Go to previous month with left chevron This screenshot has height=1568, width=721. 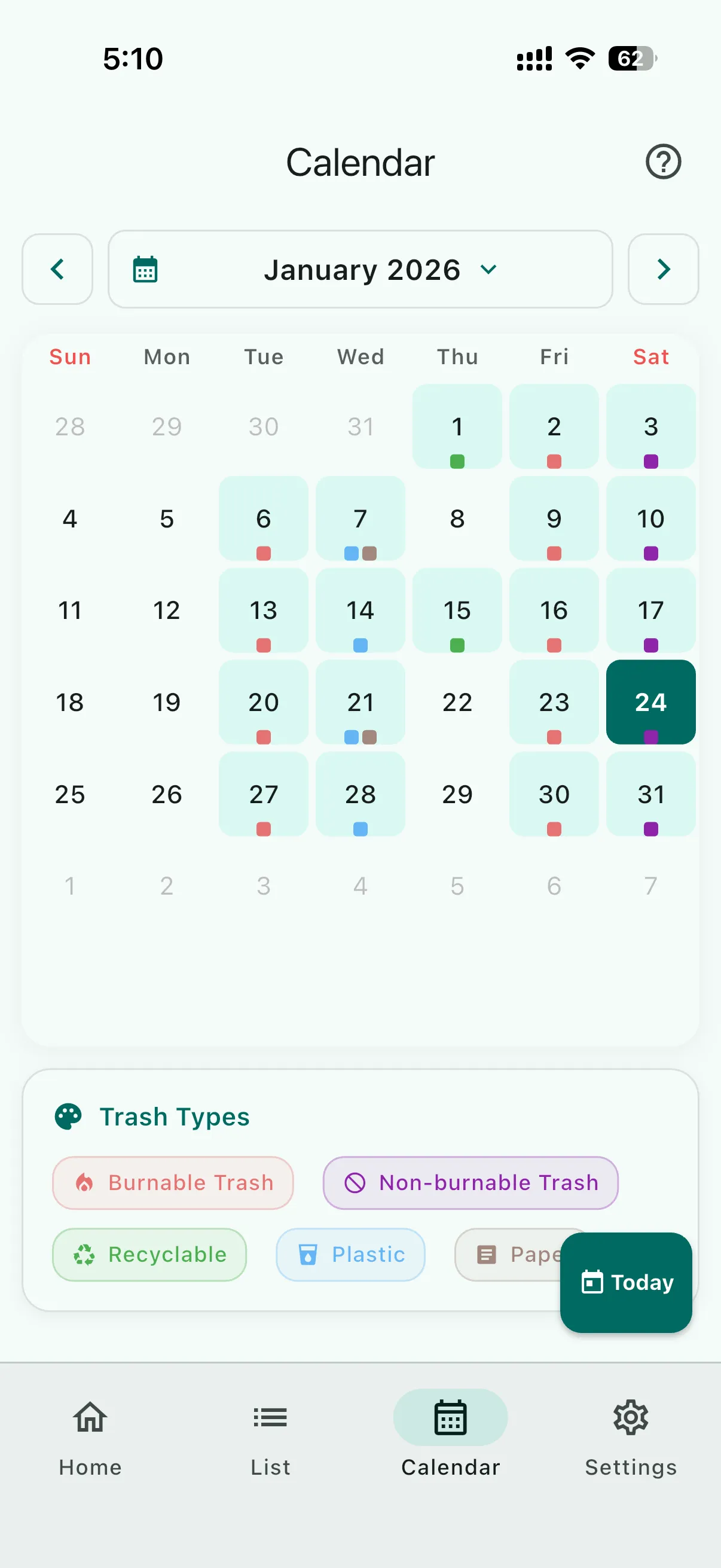(x=57, y=270)
